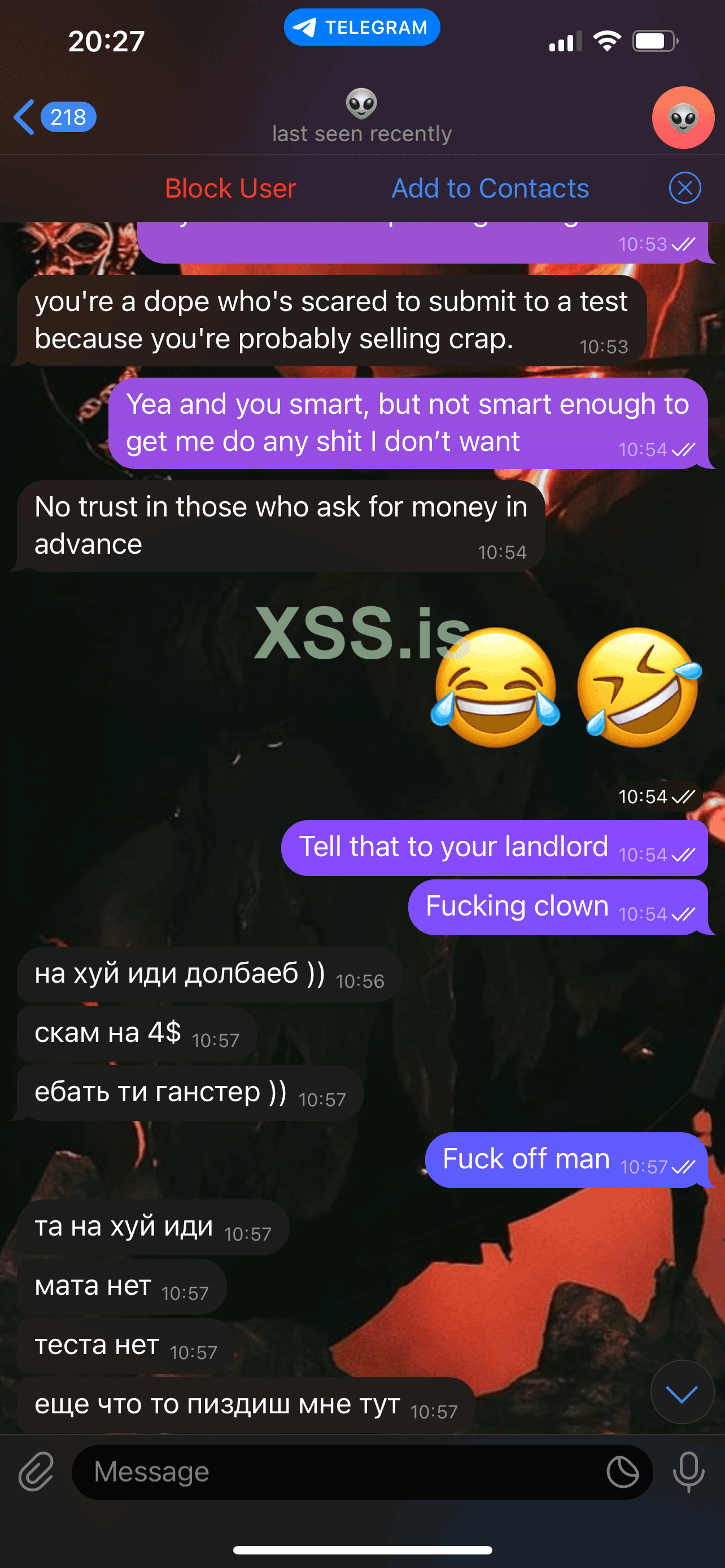Tap the Message input field
Image resolution: width=725 pixels, height=1568 pixels.
point(341,1473)
